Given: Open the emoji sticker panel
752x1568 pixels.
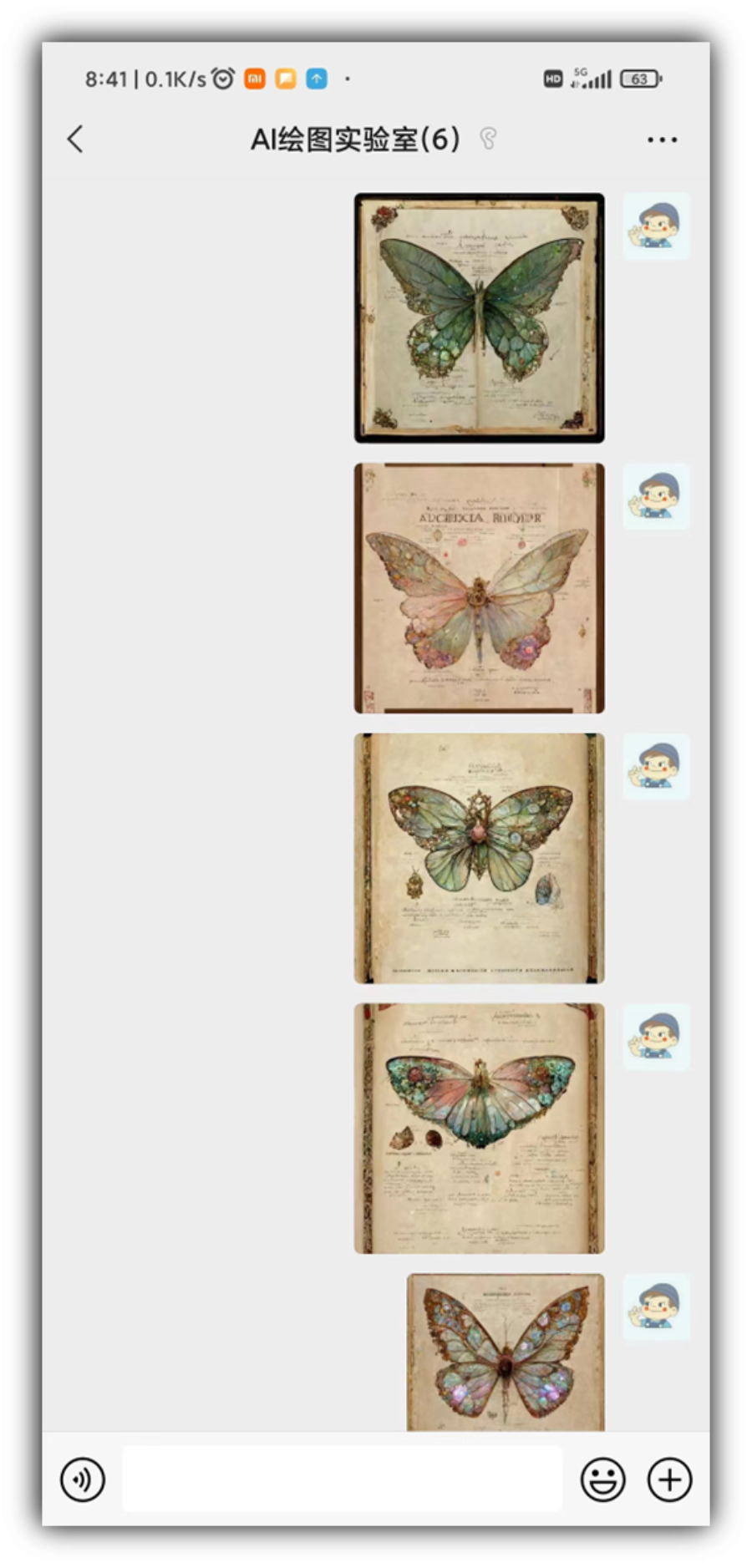Looking at the screenshot, I should [x=602, y=1479].
